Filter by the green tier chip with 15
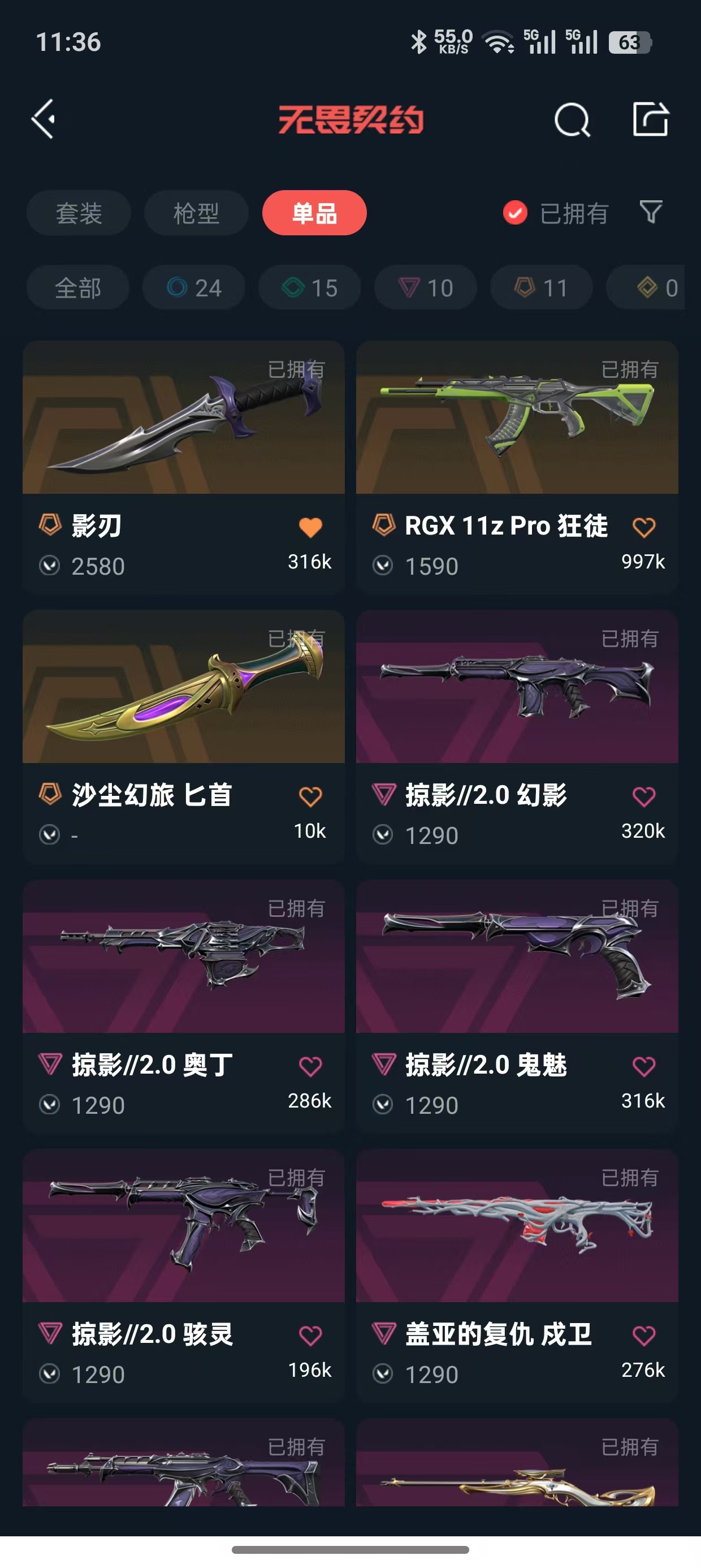The height and width of the screenshot is (1568, 701). point(310,288)
